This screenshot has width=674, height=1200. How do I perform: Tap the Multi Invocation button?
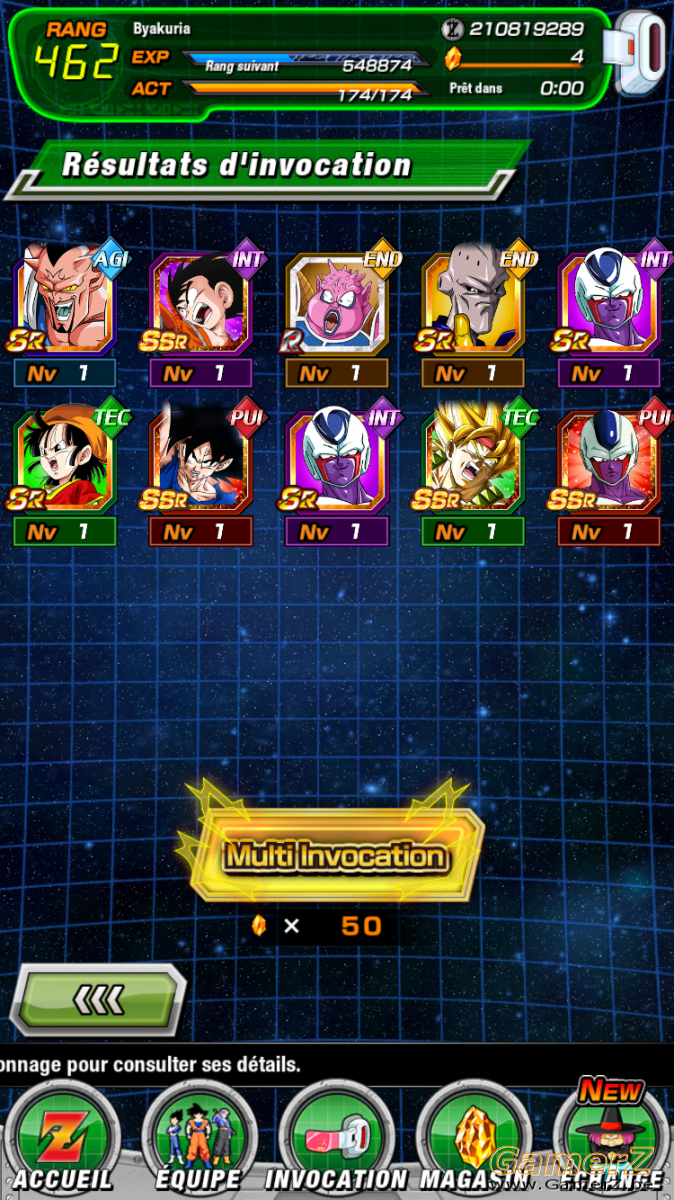click(335, 855)
